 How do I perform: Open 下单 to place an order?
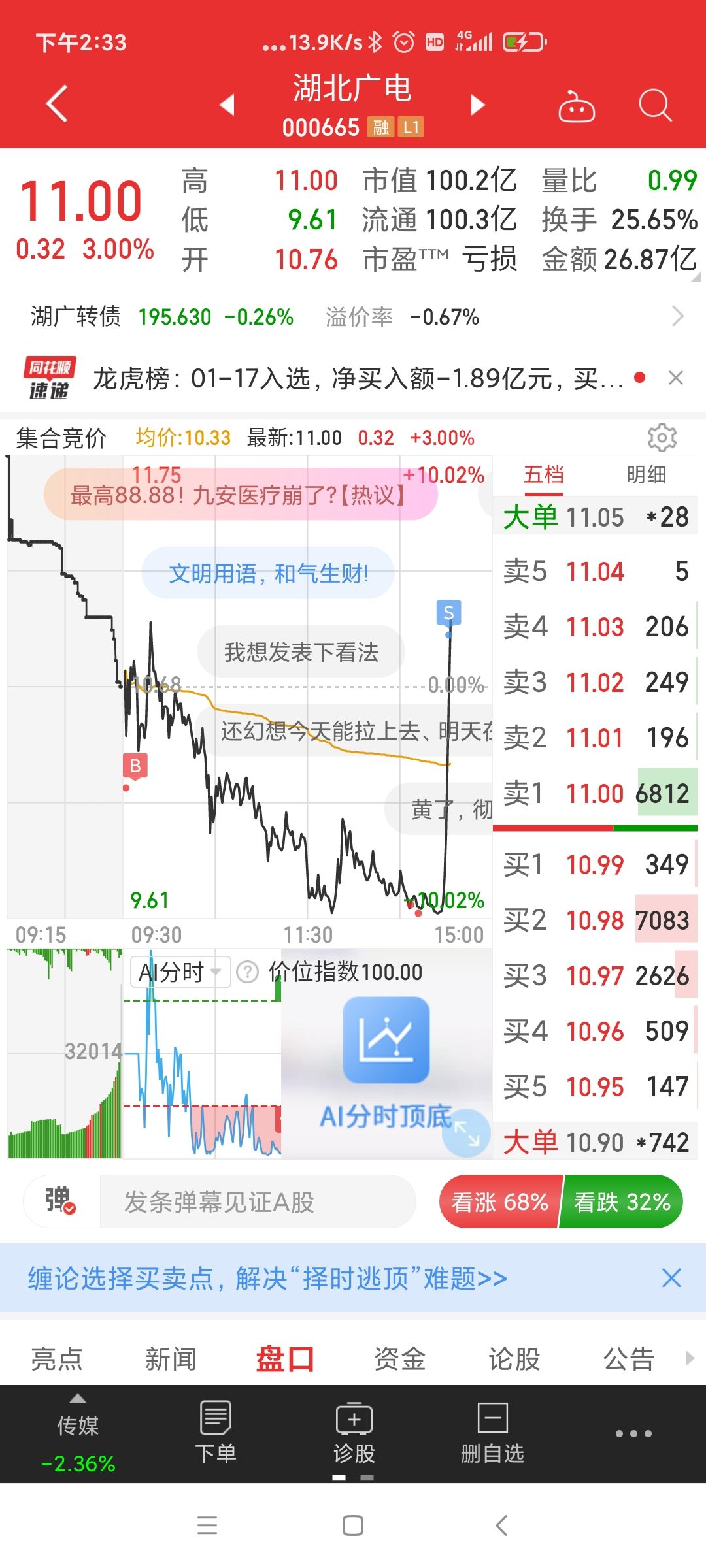click(215, 1432)
